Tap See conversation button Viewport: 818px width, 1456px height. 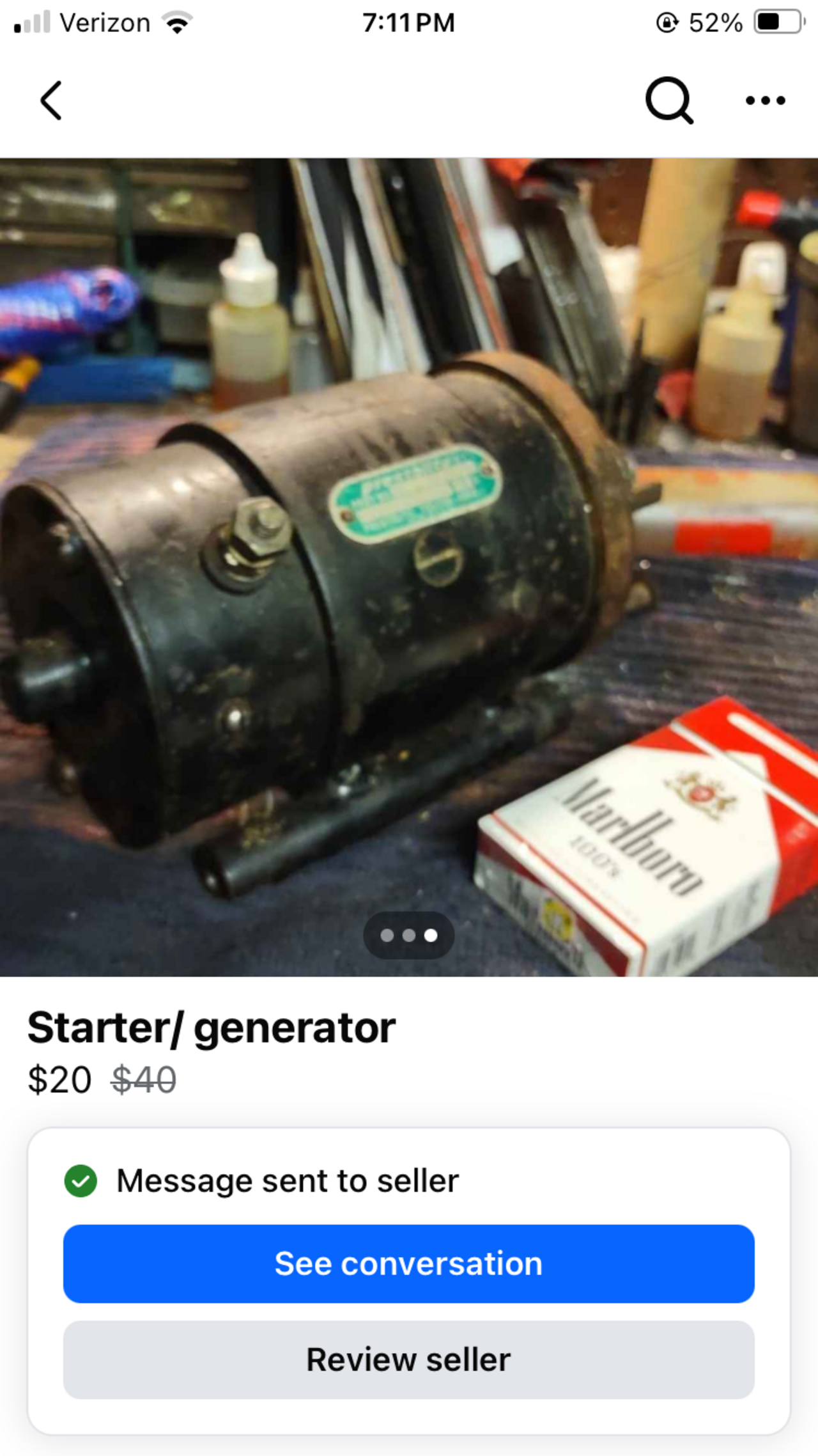point(409,1264)
